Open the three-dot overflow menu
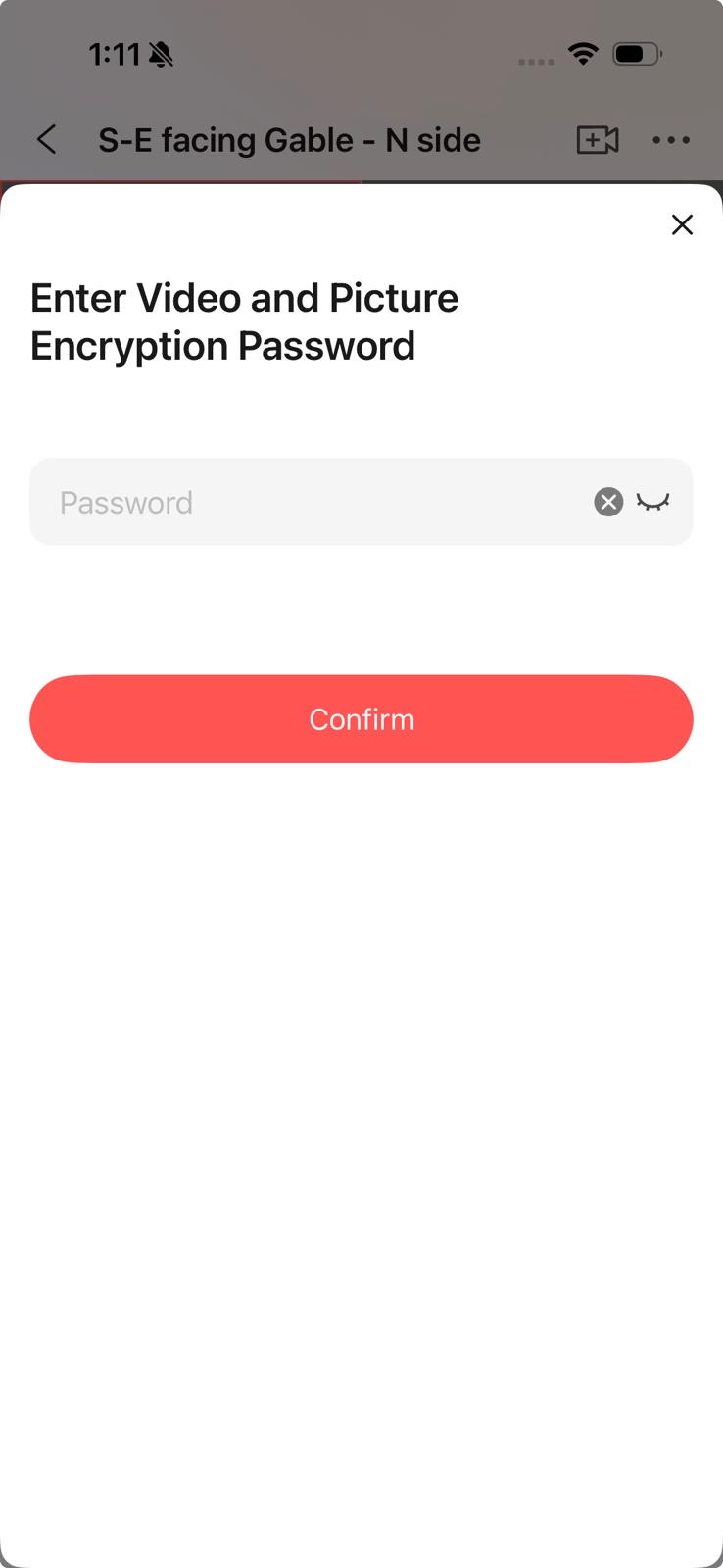This screenshot has height=1568, width=723. [x=671, y=140]
